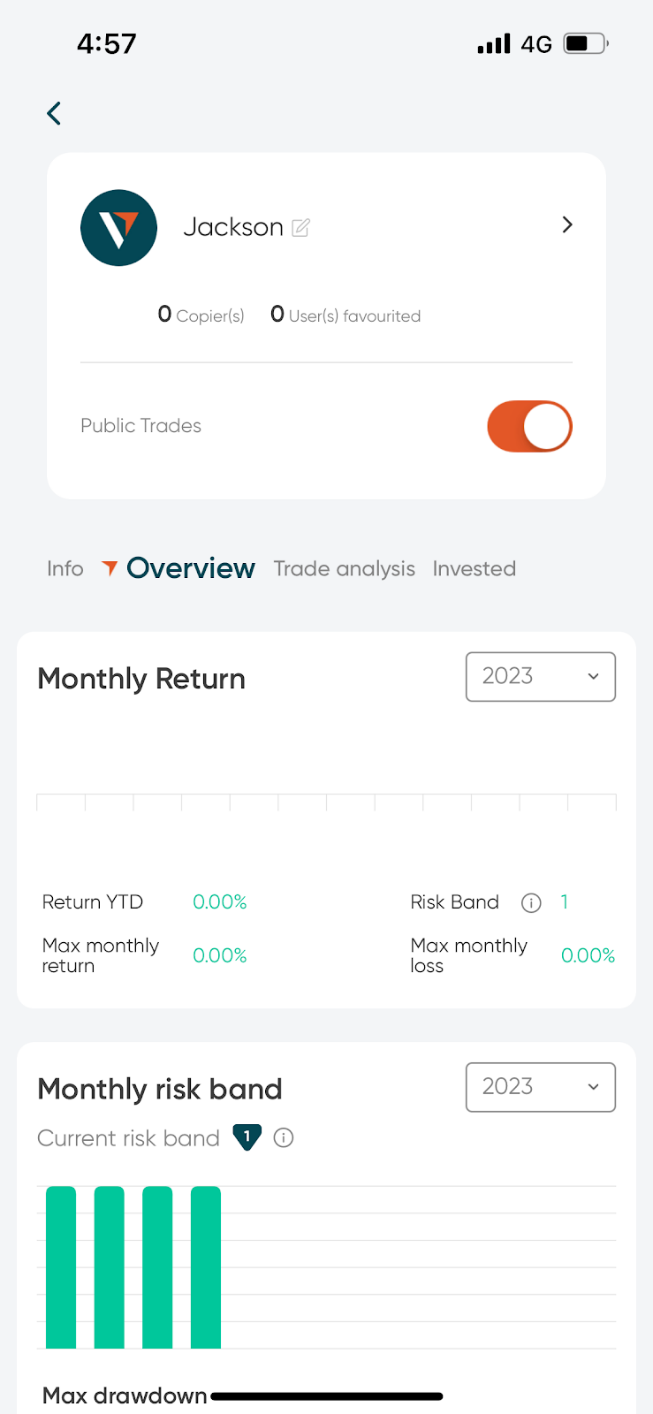Select the Overview tab
The image size is (653, 1414).
190,568
